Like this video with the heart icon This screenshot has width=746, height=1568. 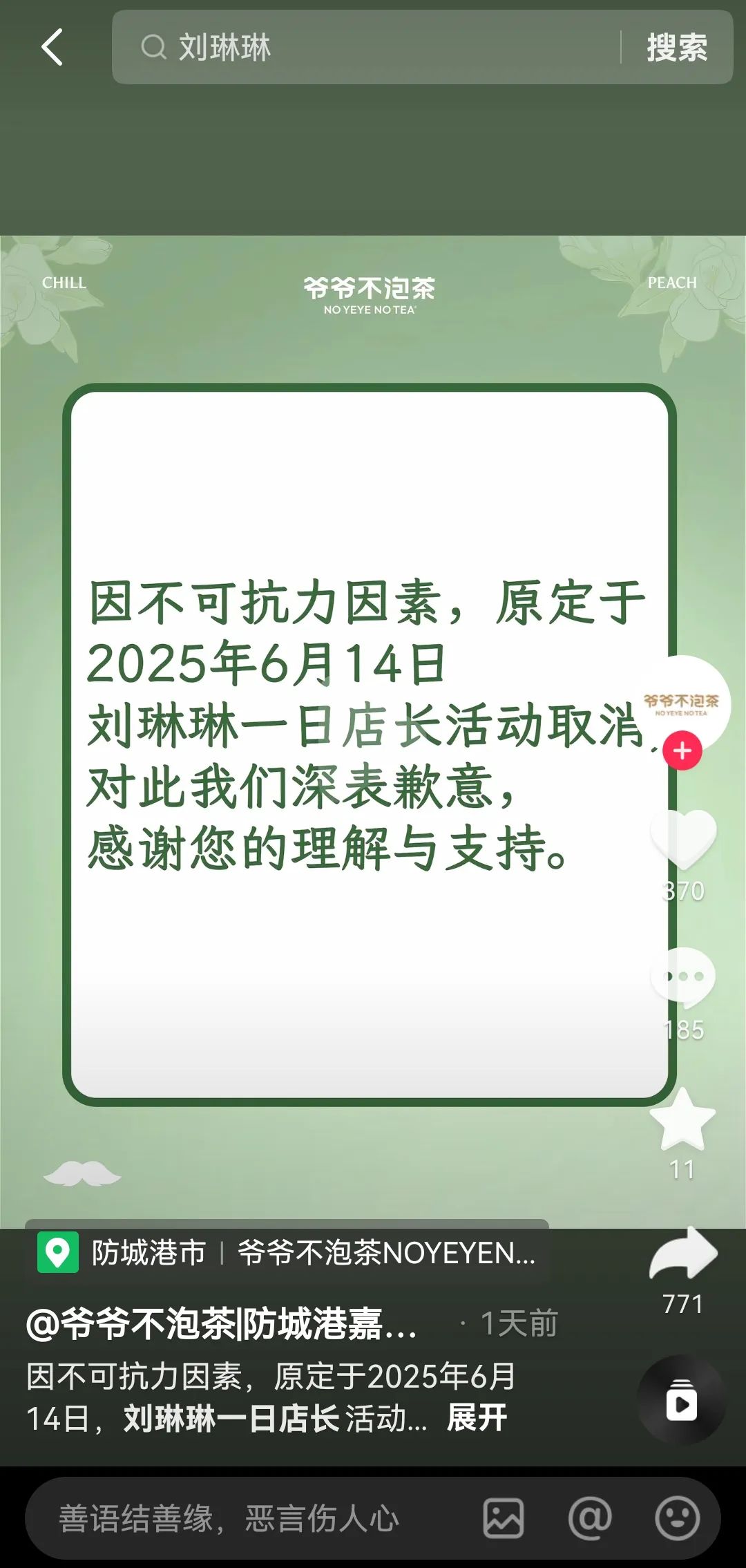[682, 838]
